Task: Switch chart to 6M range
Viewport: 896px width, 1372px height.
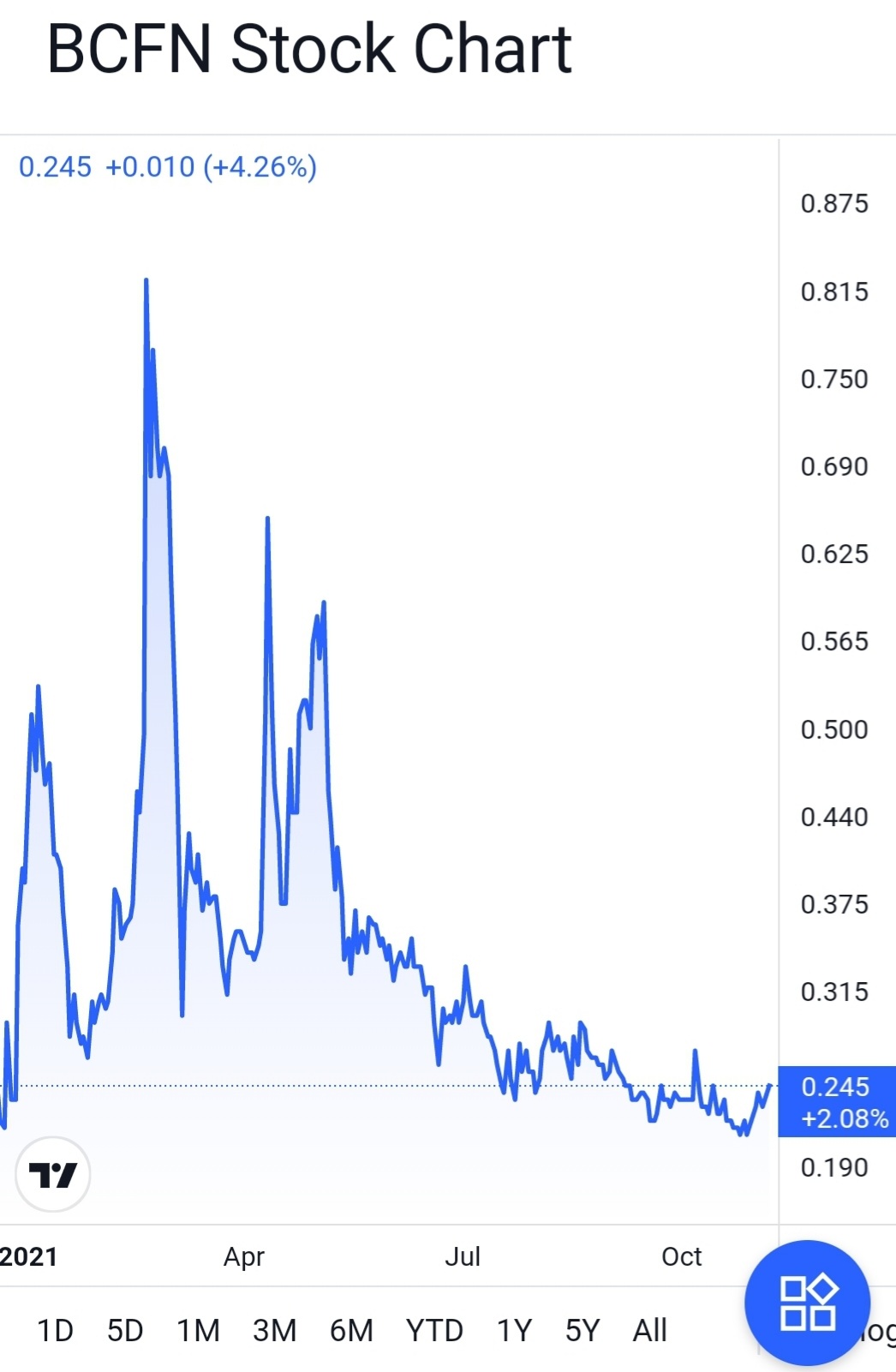Action: [x=351, y=1330]
